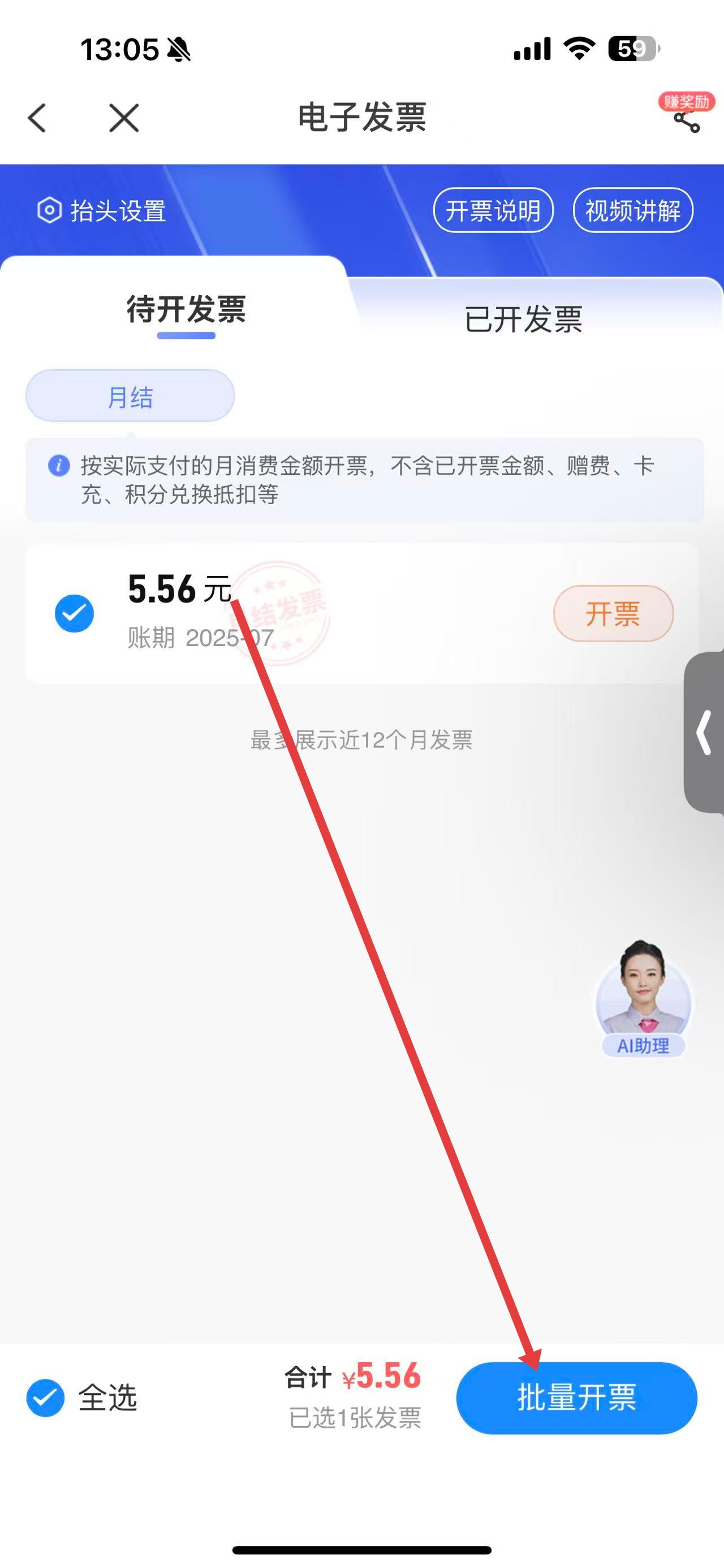Screen dimensions: 724x1568
Task: Close the 电子发票 page
Action: click(124, 118)
